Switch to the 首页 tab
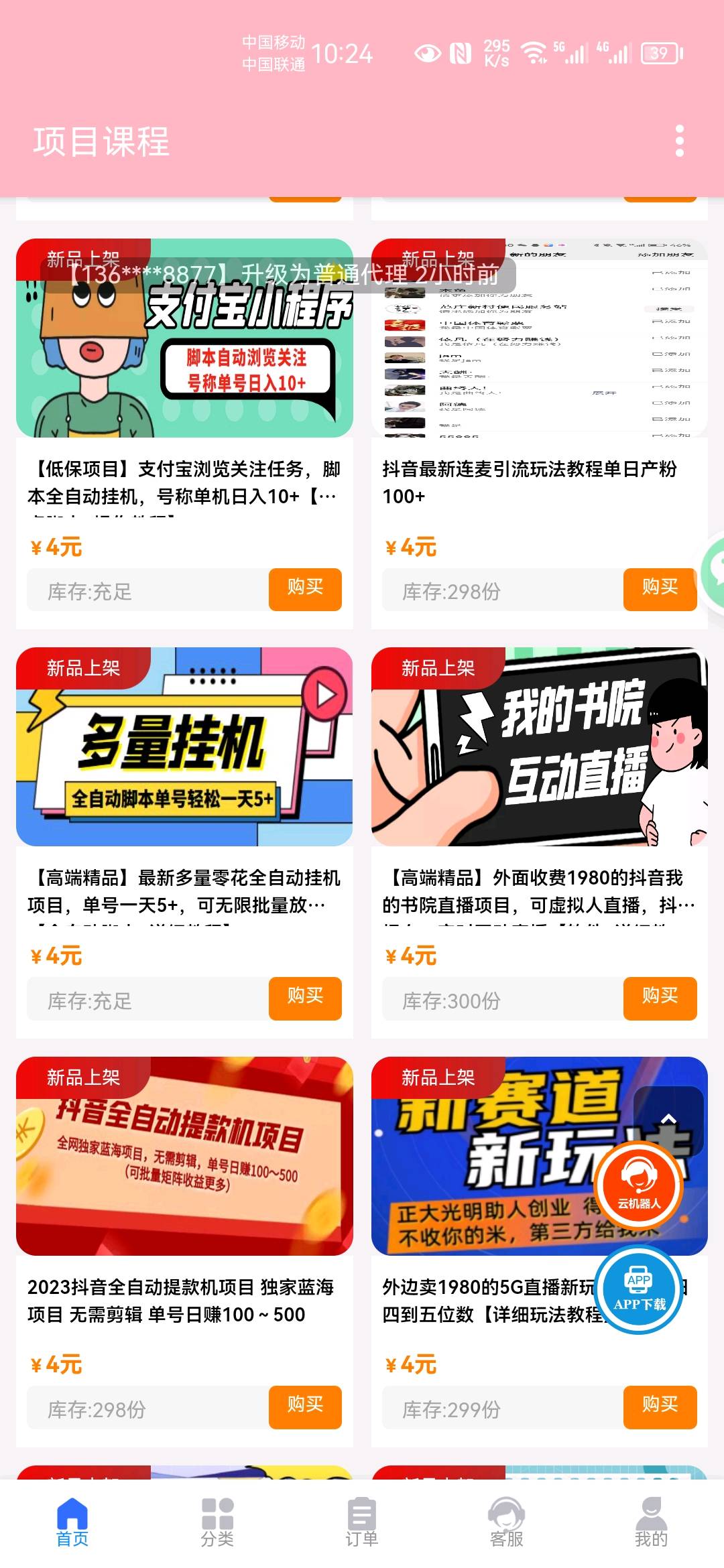This screenshot has height=1568, width=724. (x=72, y=1522)
